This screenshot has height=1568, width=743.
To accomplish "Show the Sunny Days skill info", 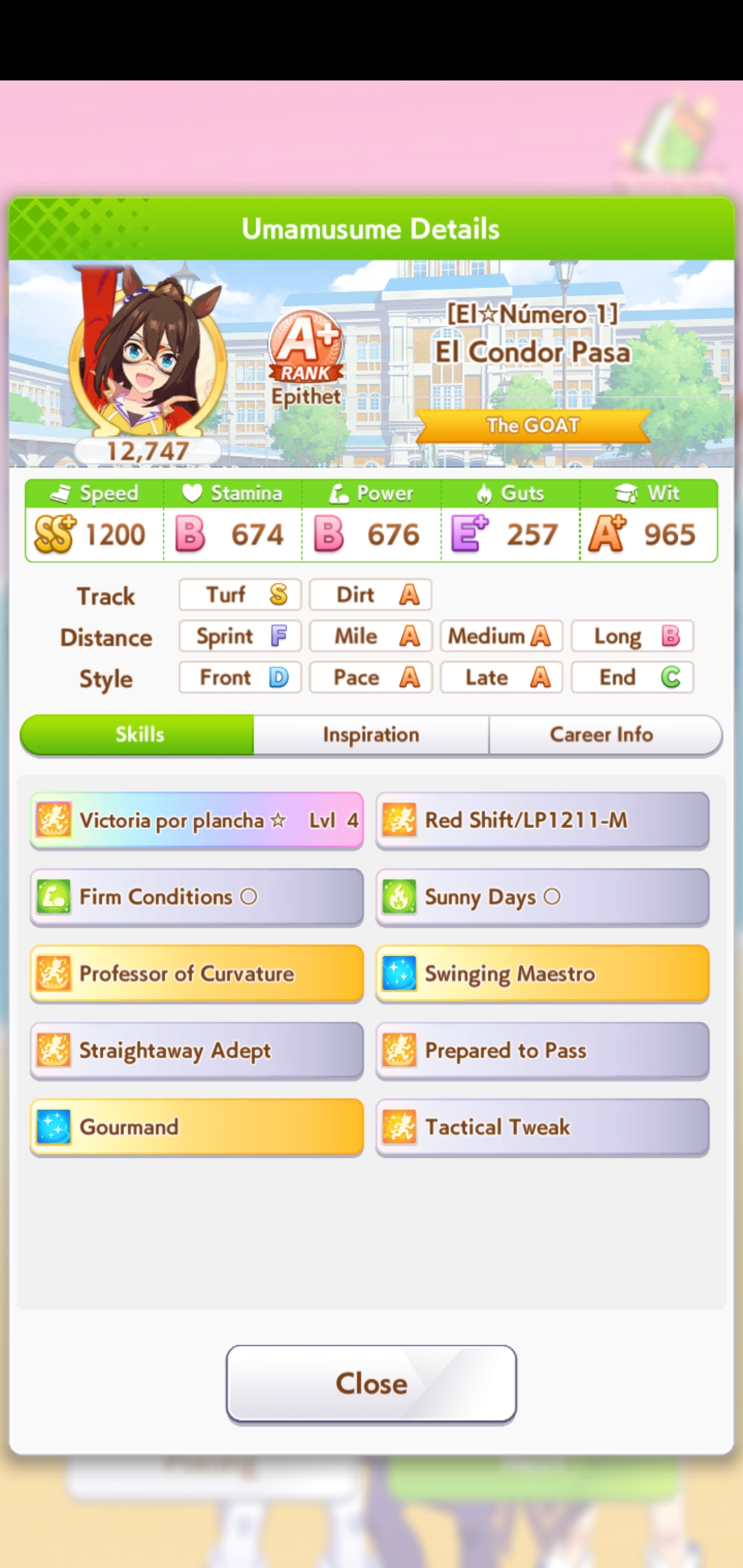I will [x=542, y=897].
